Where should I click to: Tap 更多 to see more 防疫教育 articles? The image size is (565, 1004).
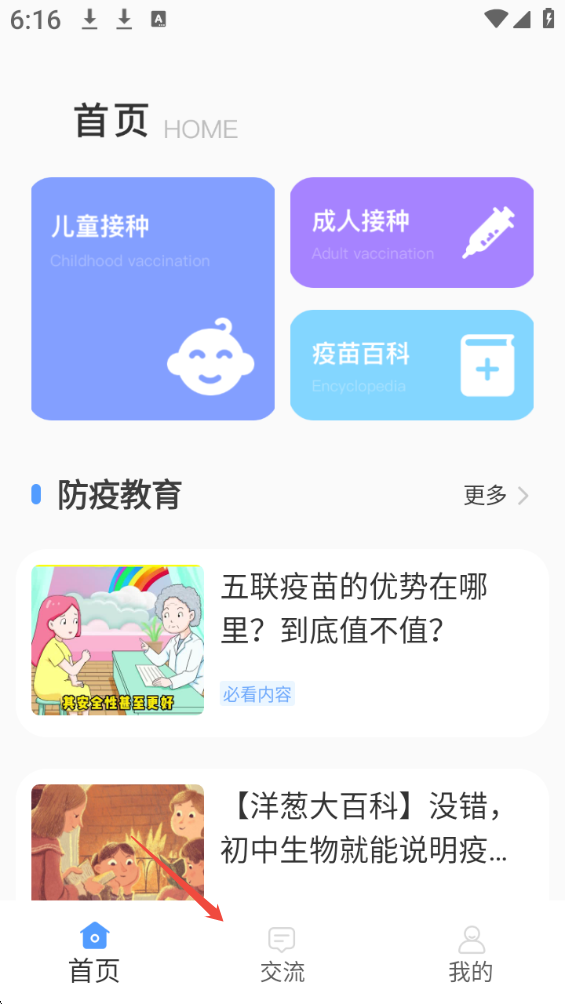click(496, 495)
